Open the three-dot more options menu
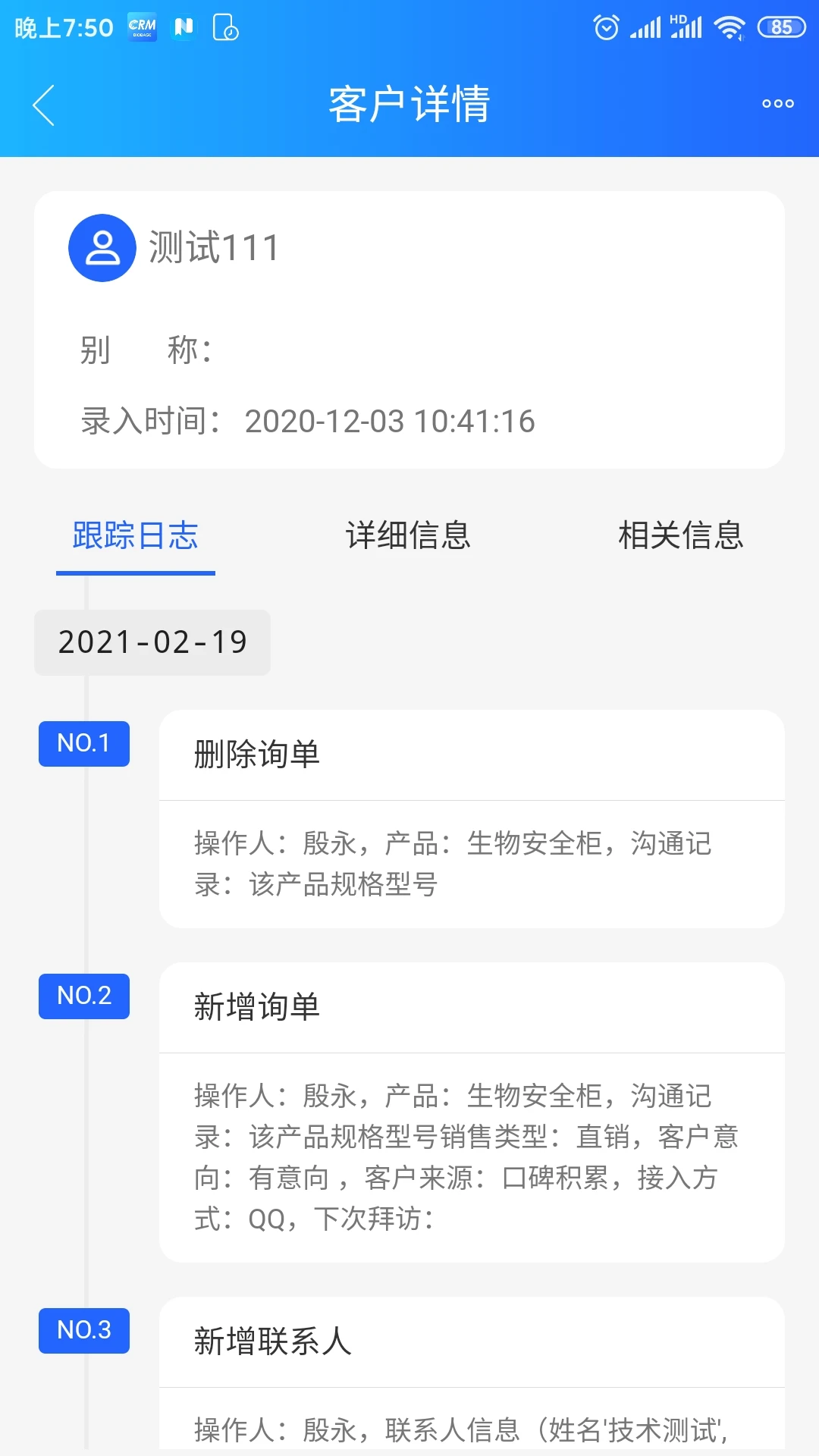Image resolution: width=819 pixels, height=1456 pixels. tap(777, 105)
